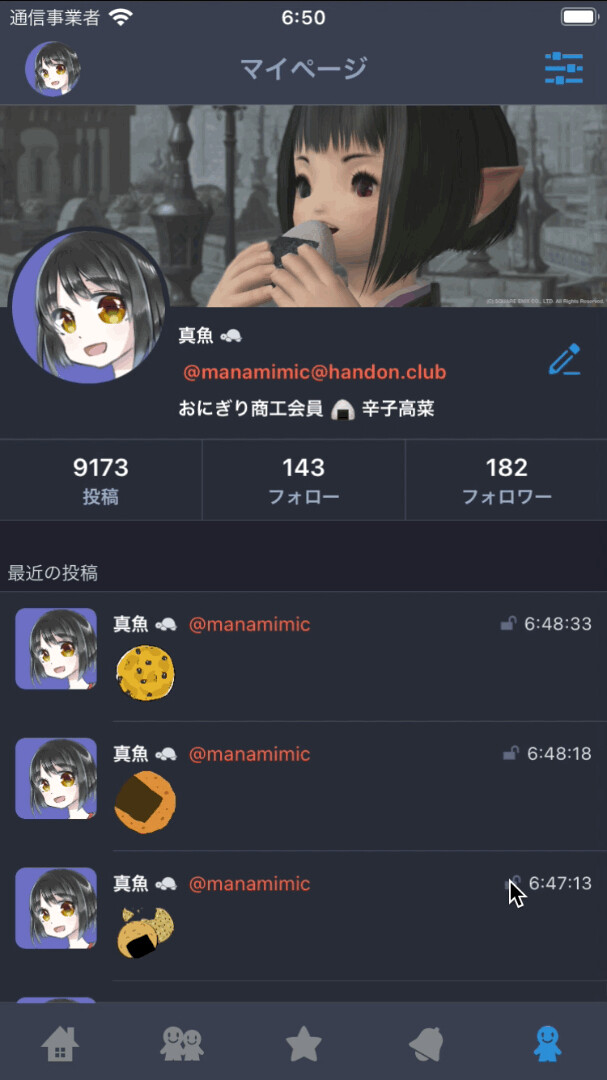Switch to the two-people community tab

(x=182, y=1043)
